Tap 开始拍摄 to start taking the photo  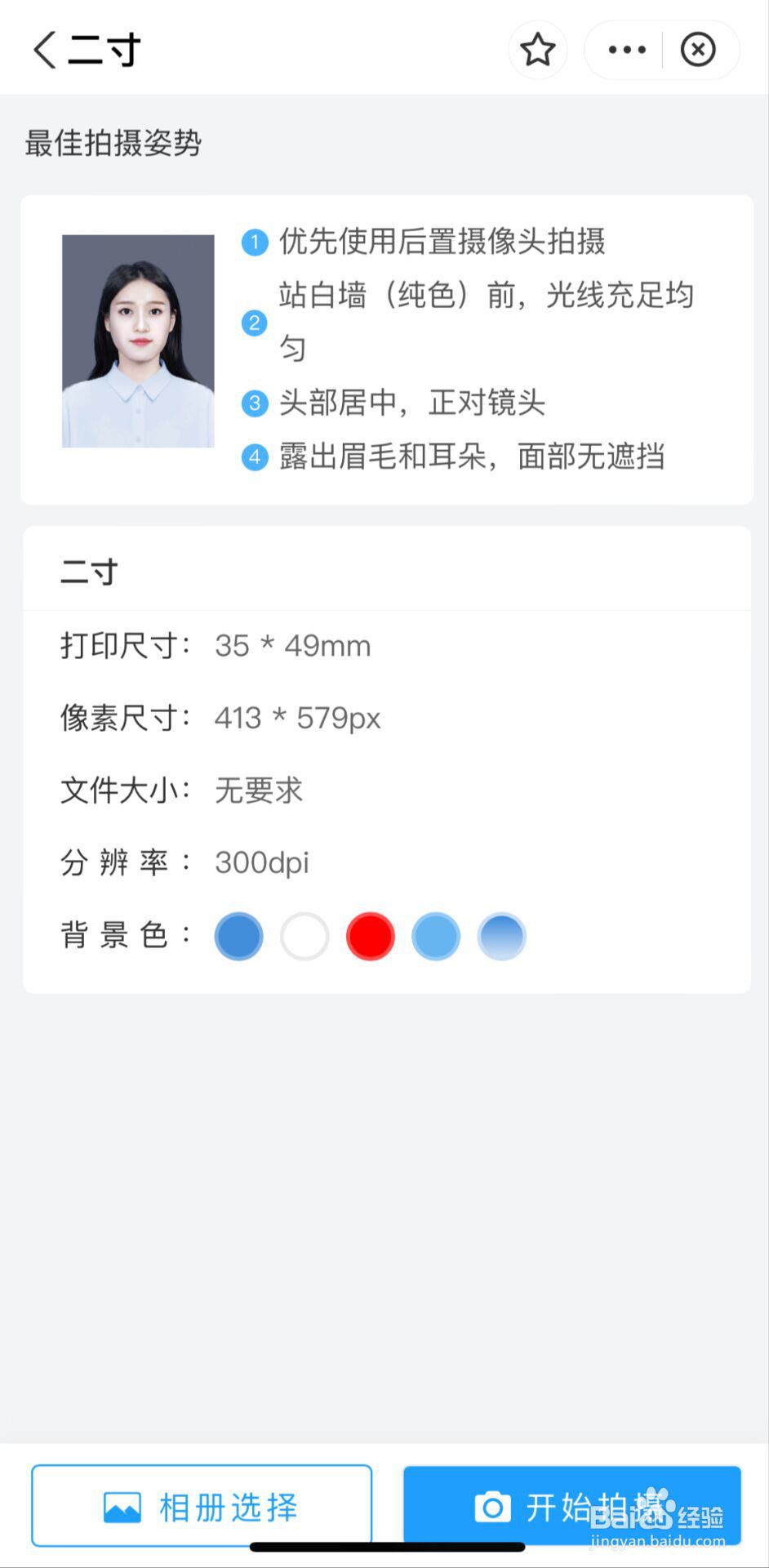[571, 1505]
